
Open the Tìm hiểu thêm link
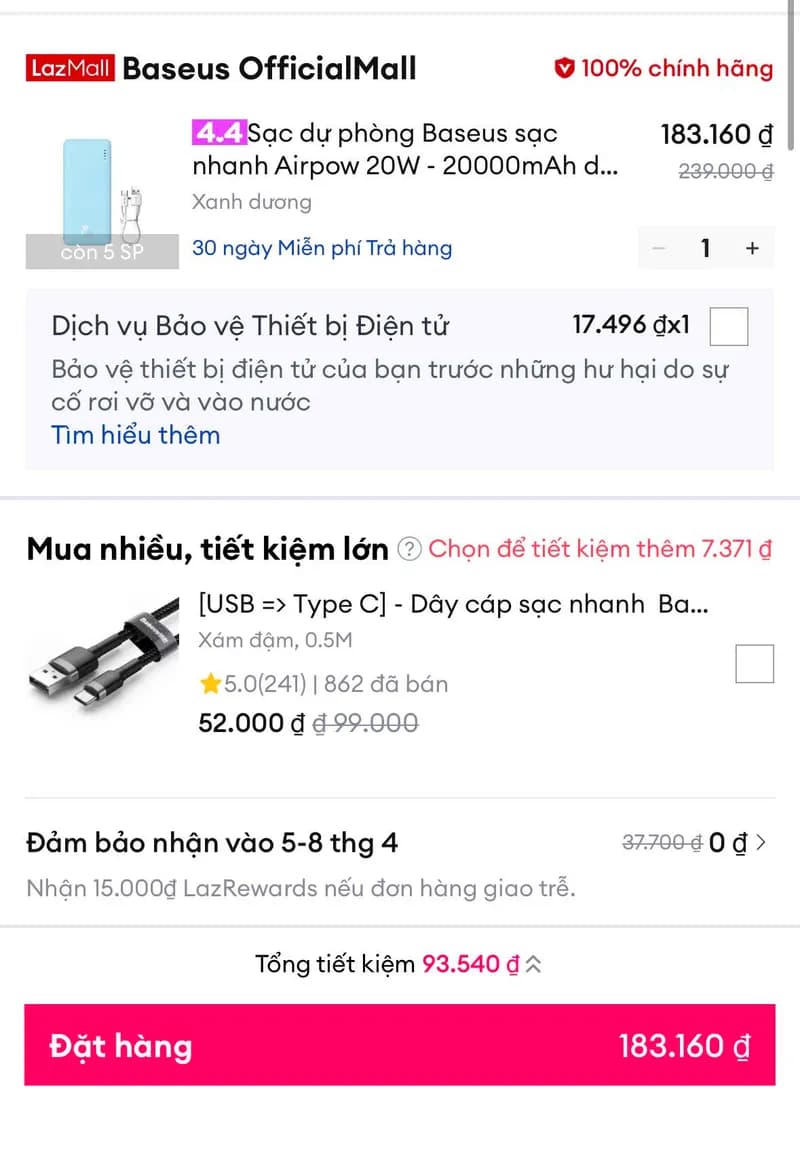point(136,435)
